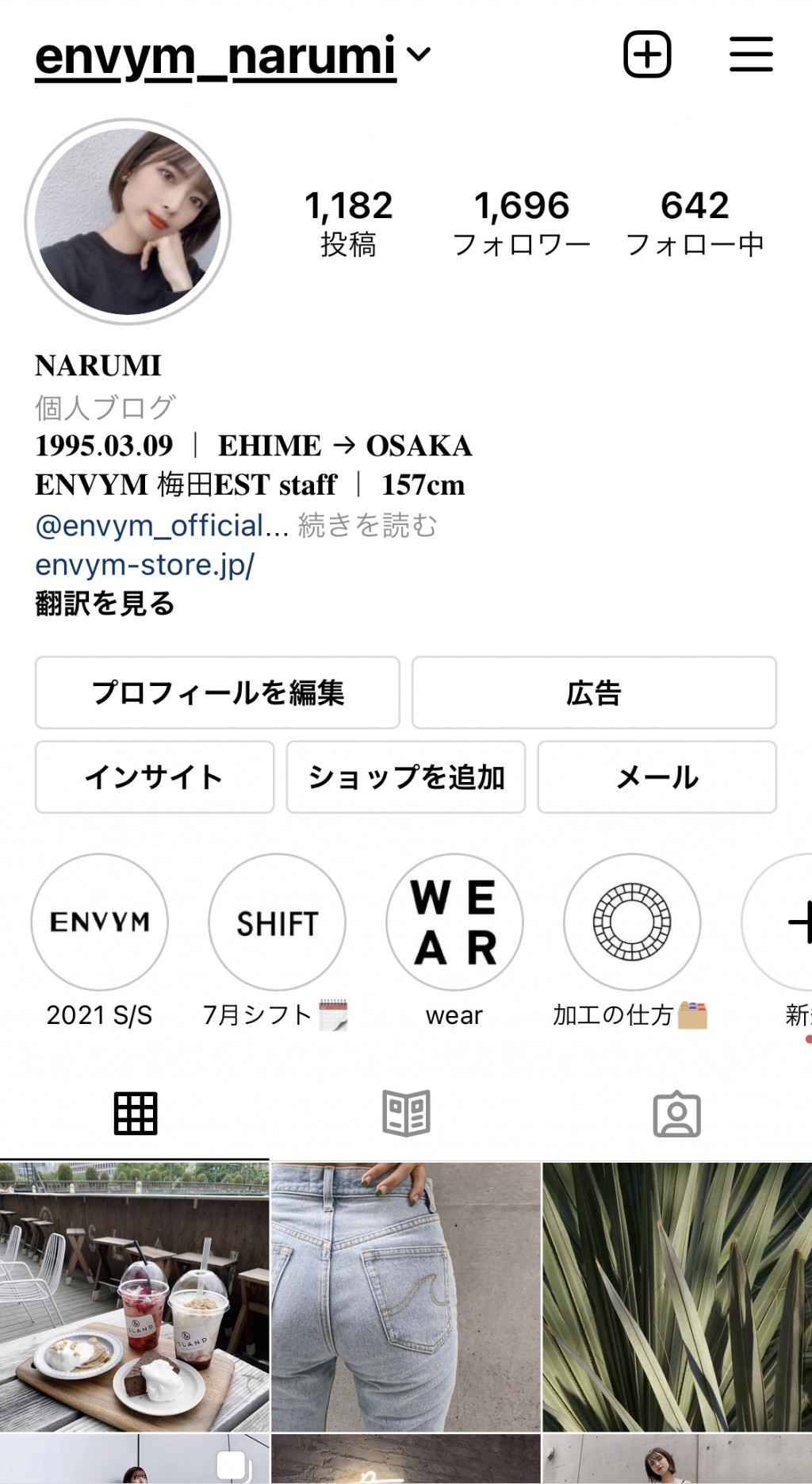812x1484 pixels.
Task: Open the 加工の仕方 story highlight
Action: (632, 922)
